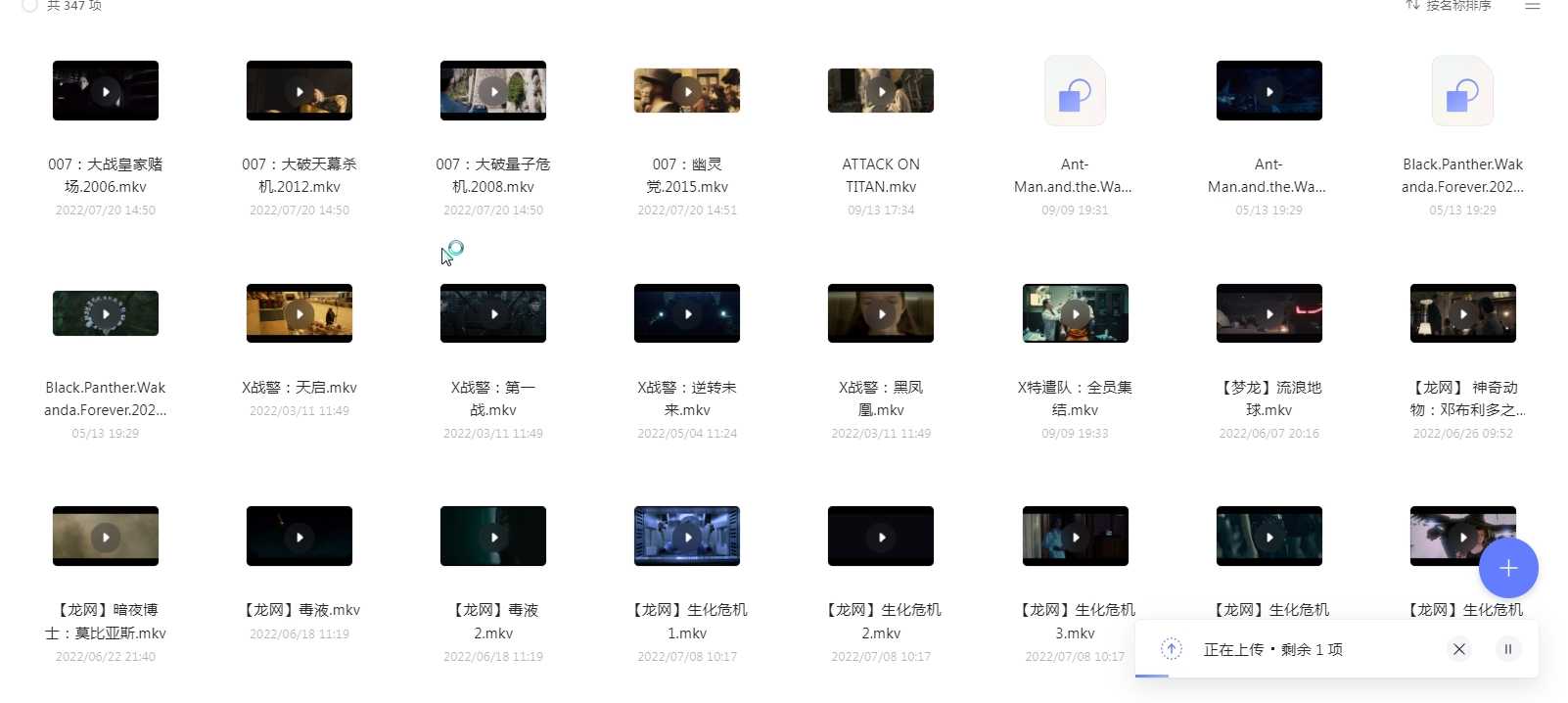
Task: Open X战警：天启.mkv
Action: point(300,313)
